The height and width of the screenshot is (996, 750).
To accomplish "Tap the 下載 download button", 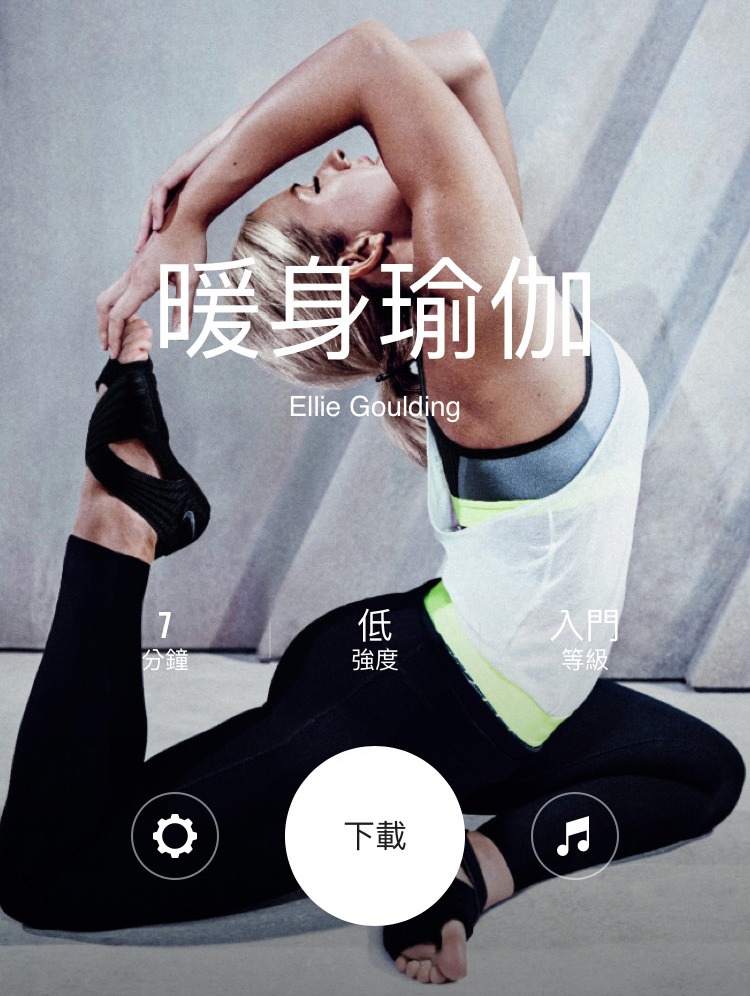I will [375, 835].
